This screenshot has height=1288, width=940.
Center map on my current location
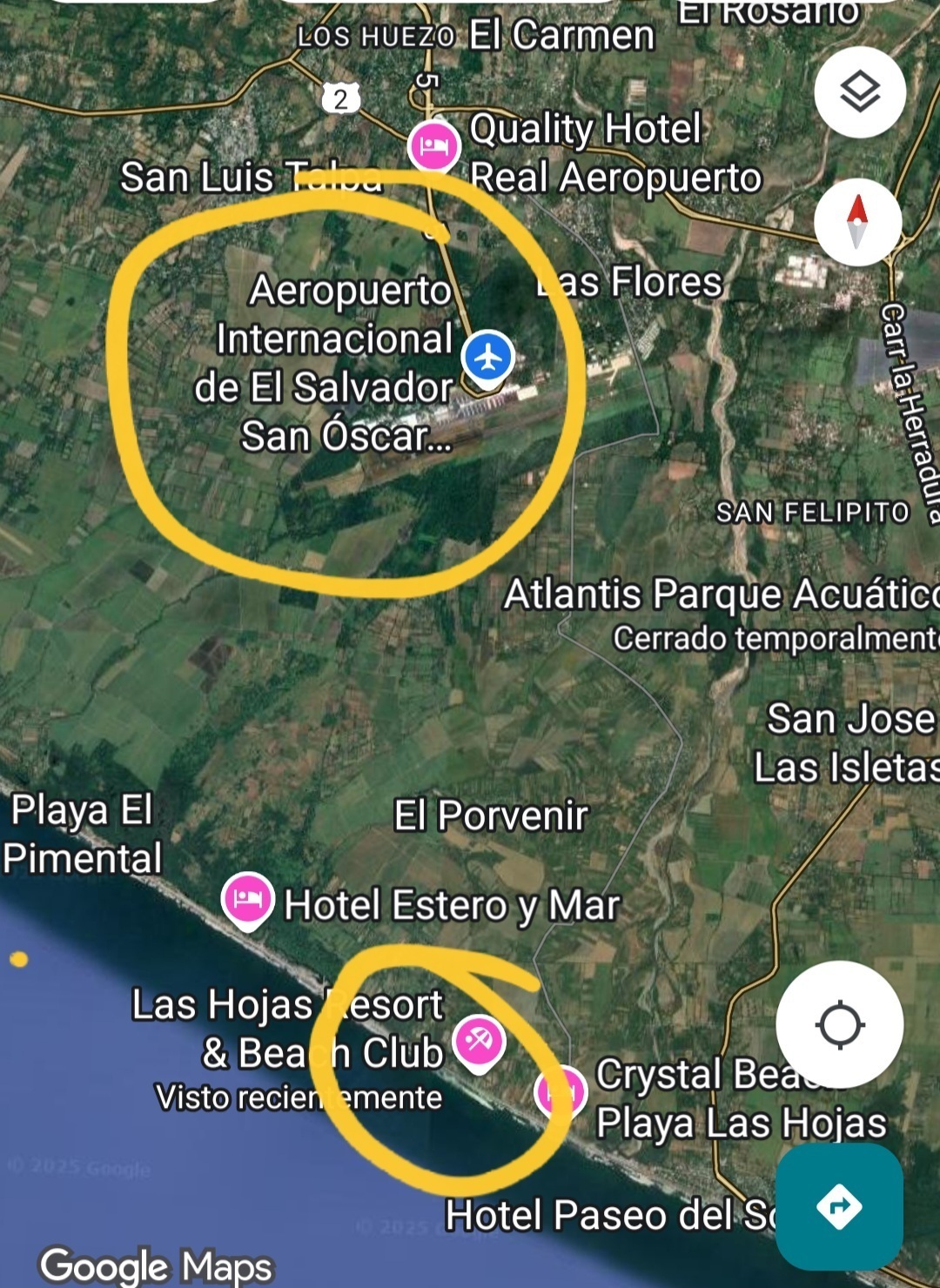coord(840,1024)
